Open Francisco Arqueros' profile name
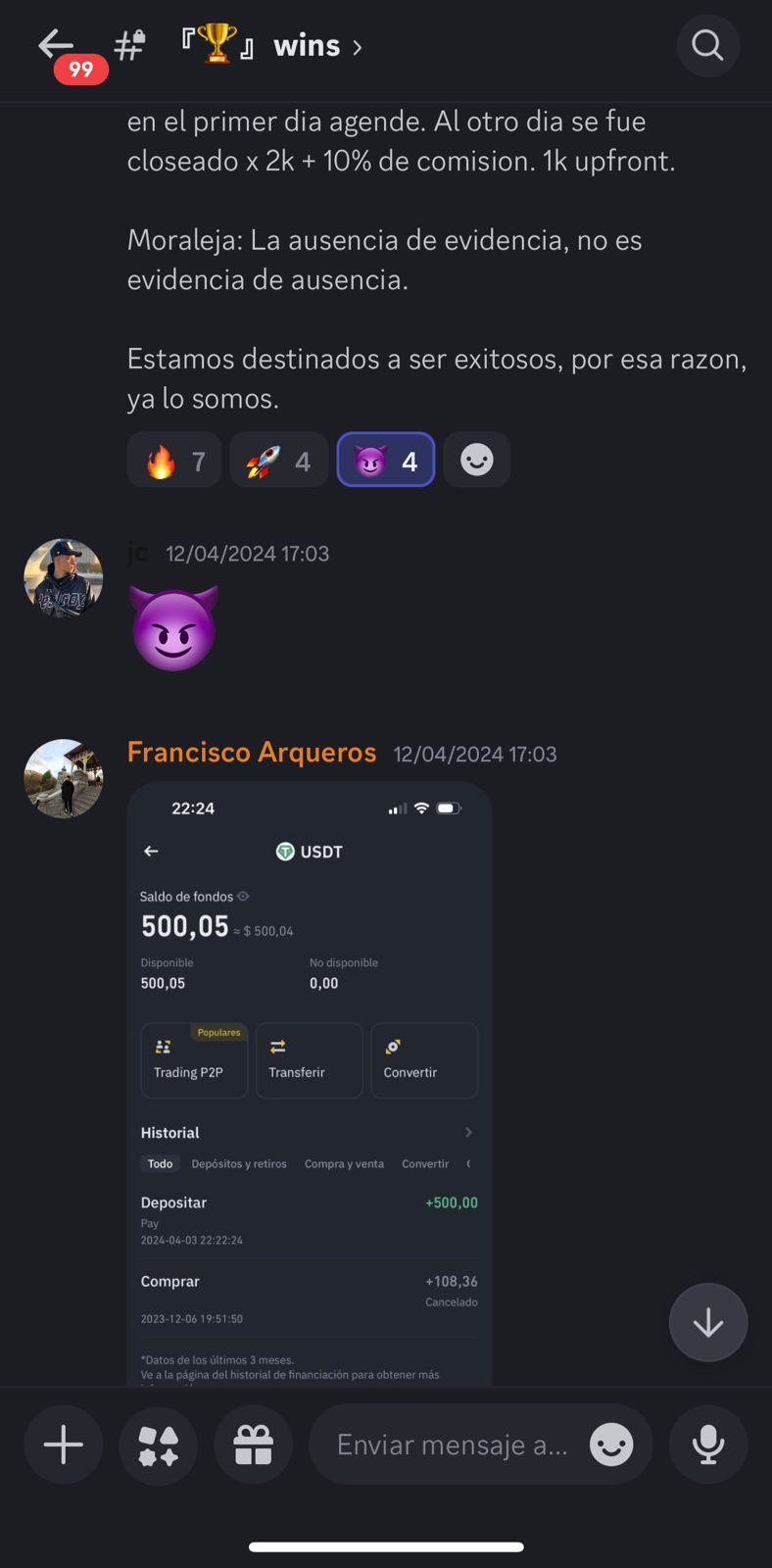 (252, 753)
